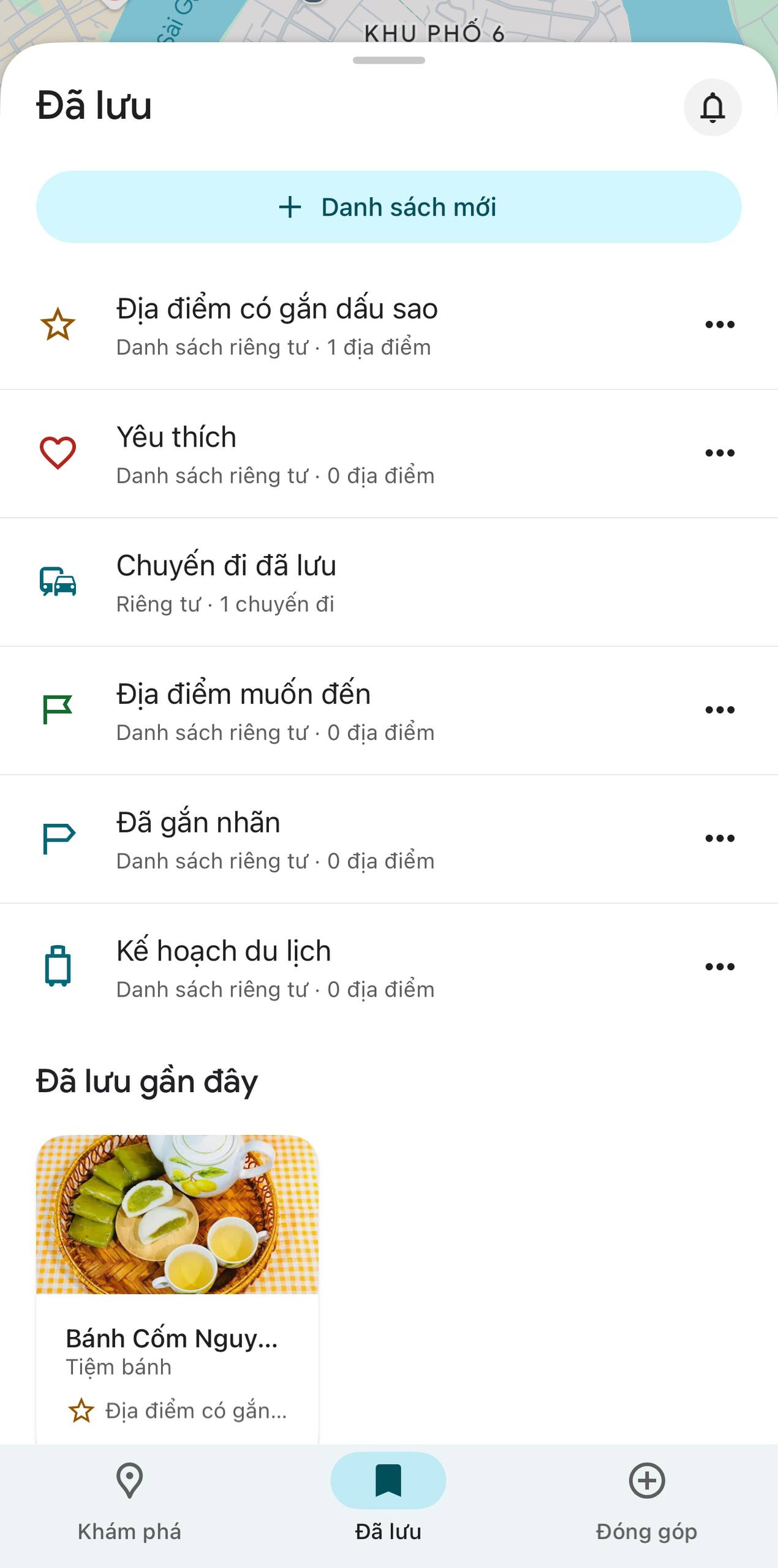Click the heart icon next to Yêu thích
778x1568 pixels.
57,453
